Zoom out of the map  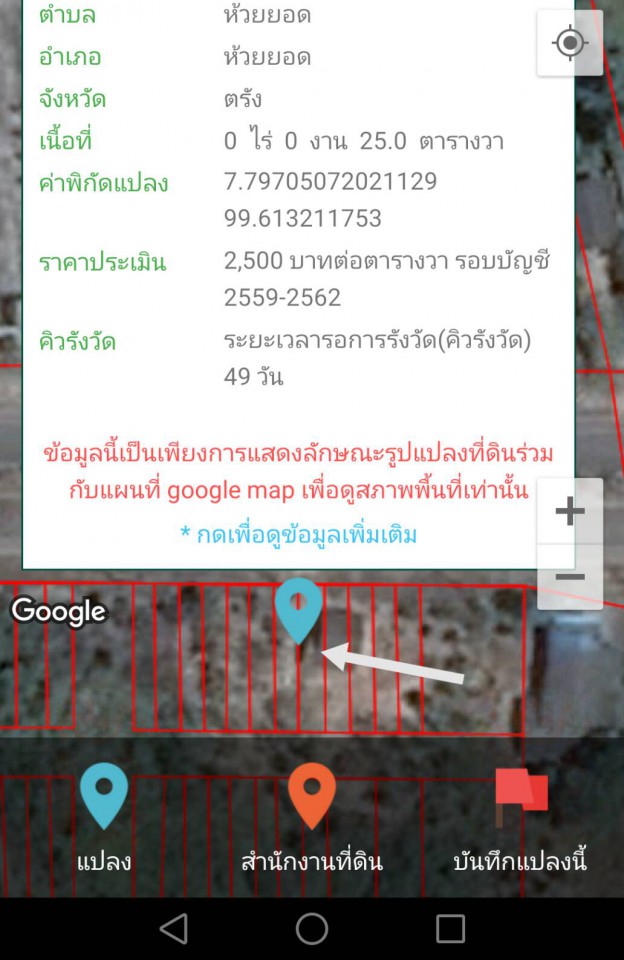[570, 577]
